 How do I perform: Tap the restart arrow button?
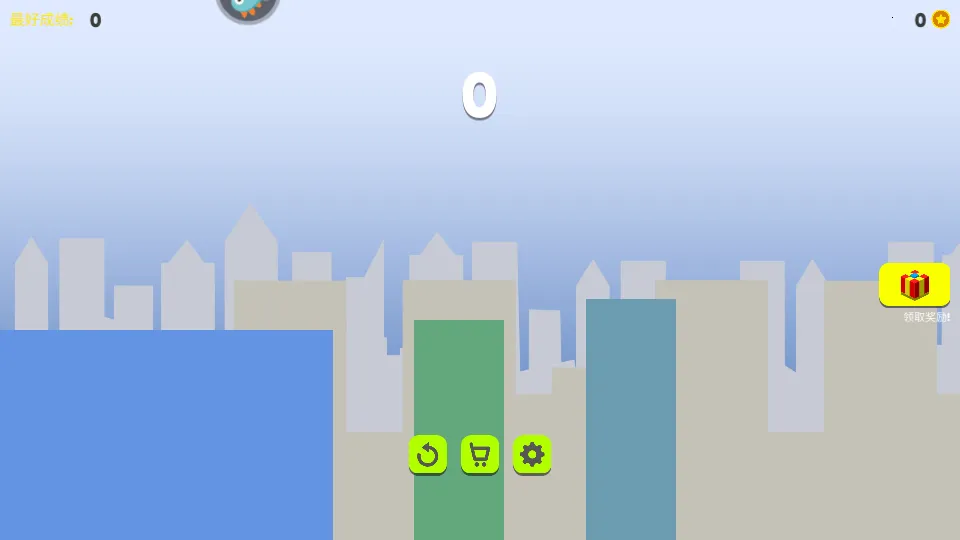tap(428, 455)
